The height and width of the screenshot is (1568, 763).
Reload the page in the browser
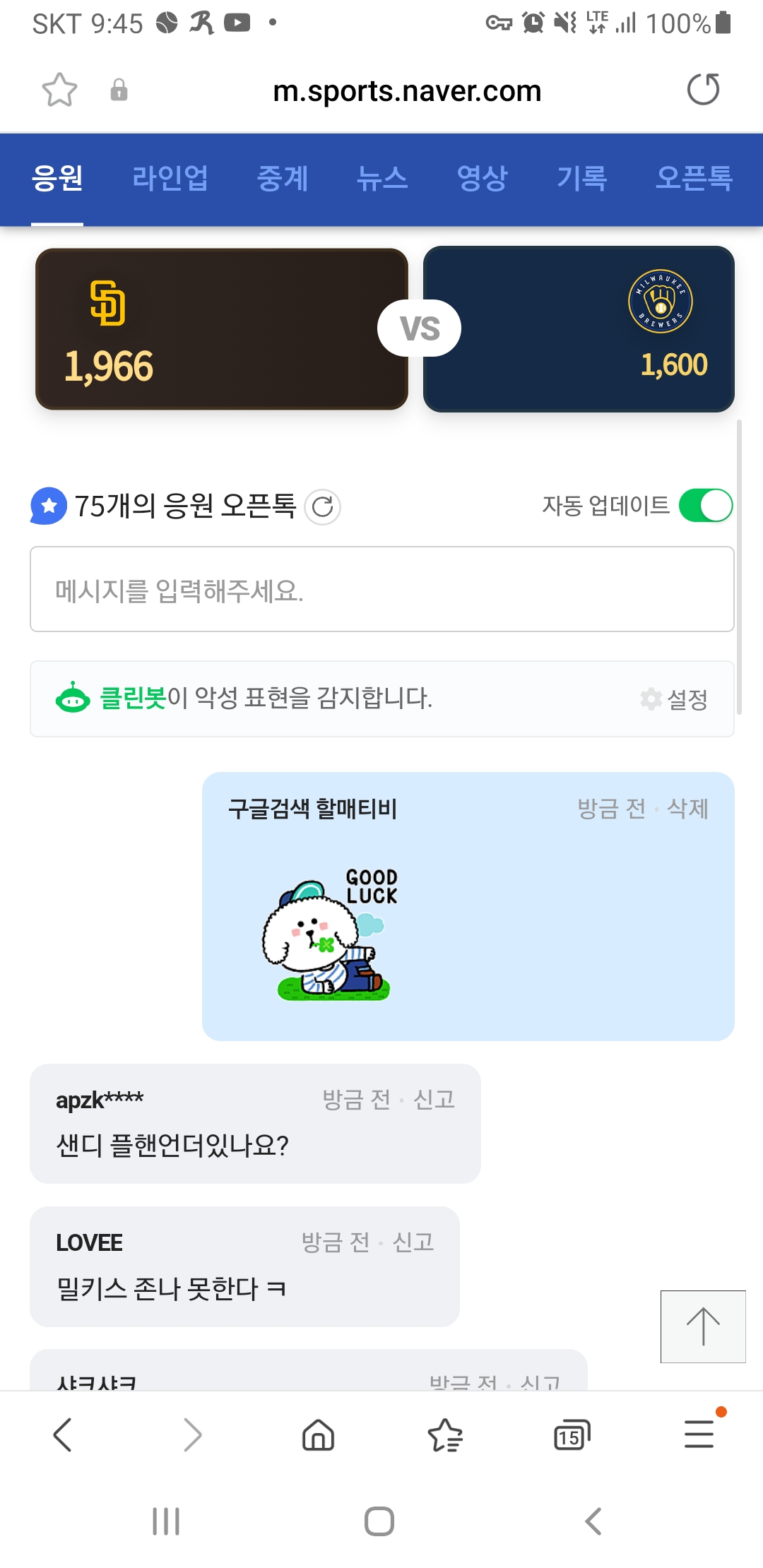click(703, 90)
